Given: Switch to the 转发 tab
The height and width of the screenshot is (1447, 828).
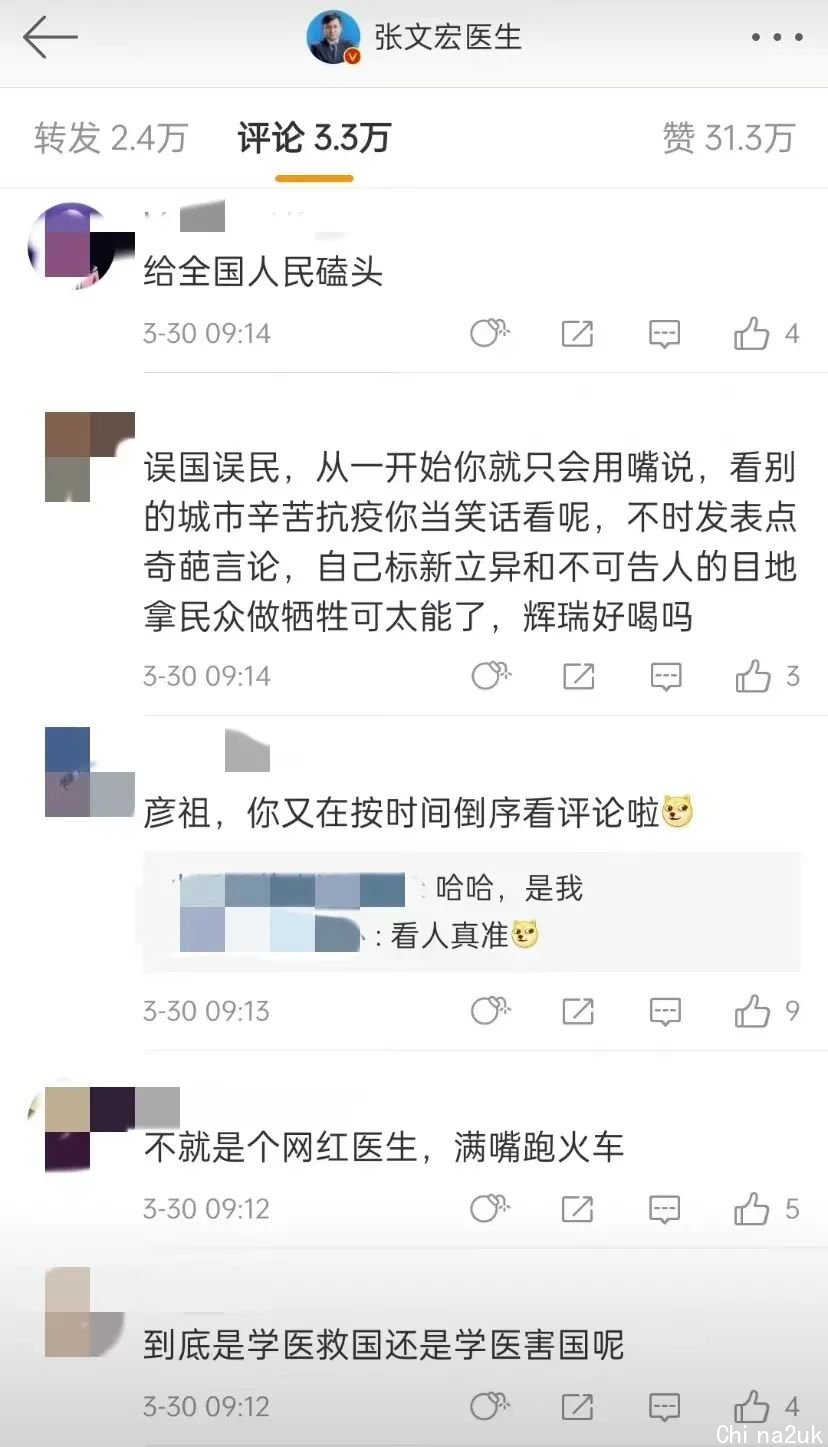Looking at the screenshot, I should pyautogui.click(x=110, y=138).
